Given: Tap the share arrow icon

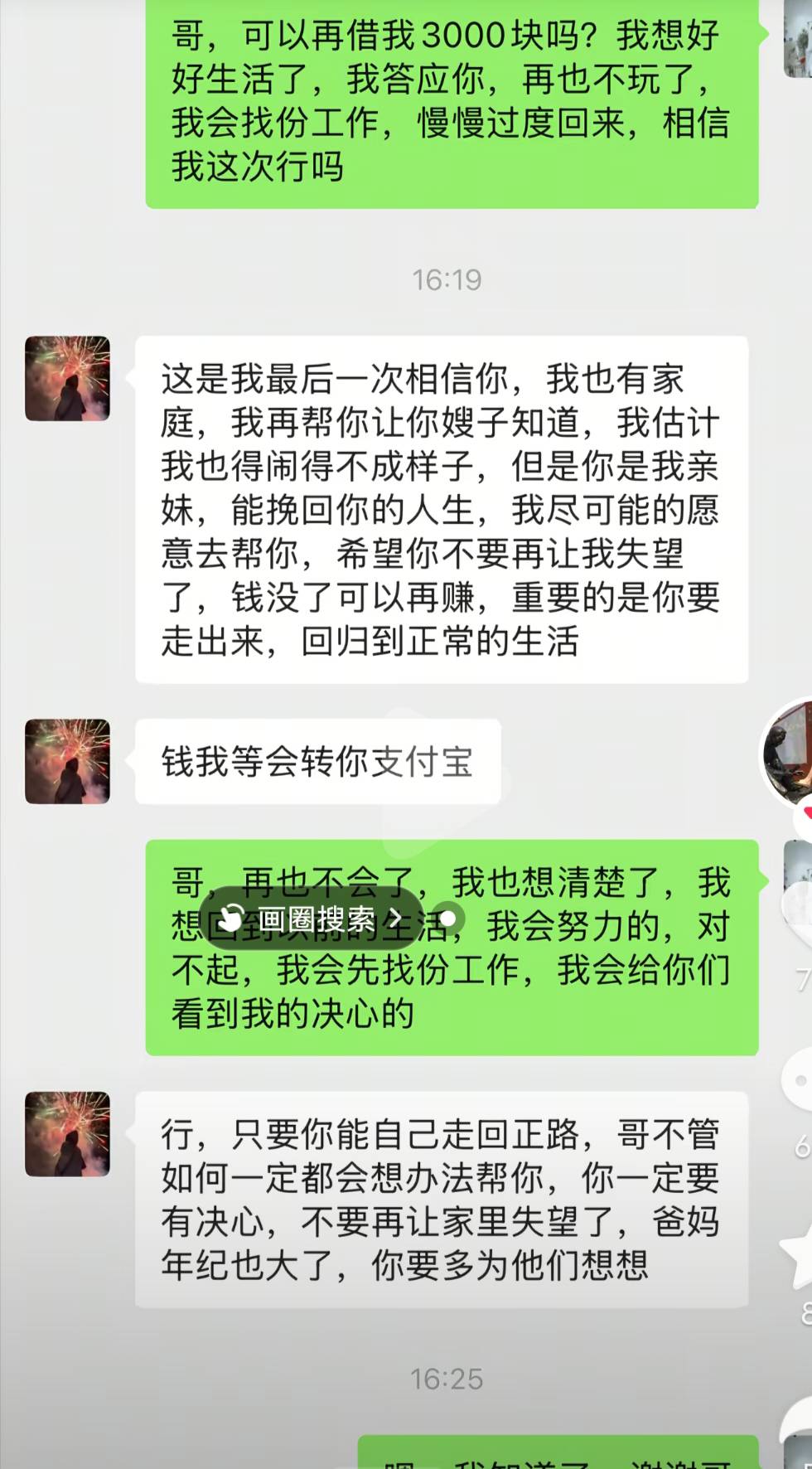Looking at the screenshot, I should 799,1424.
